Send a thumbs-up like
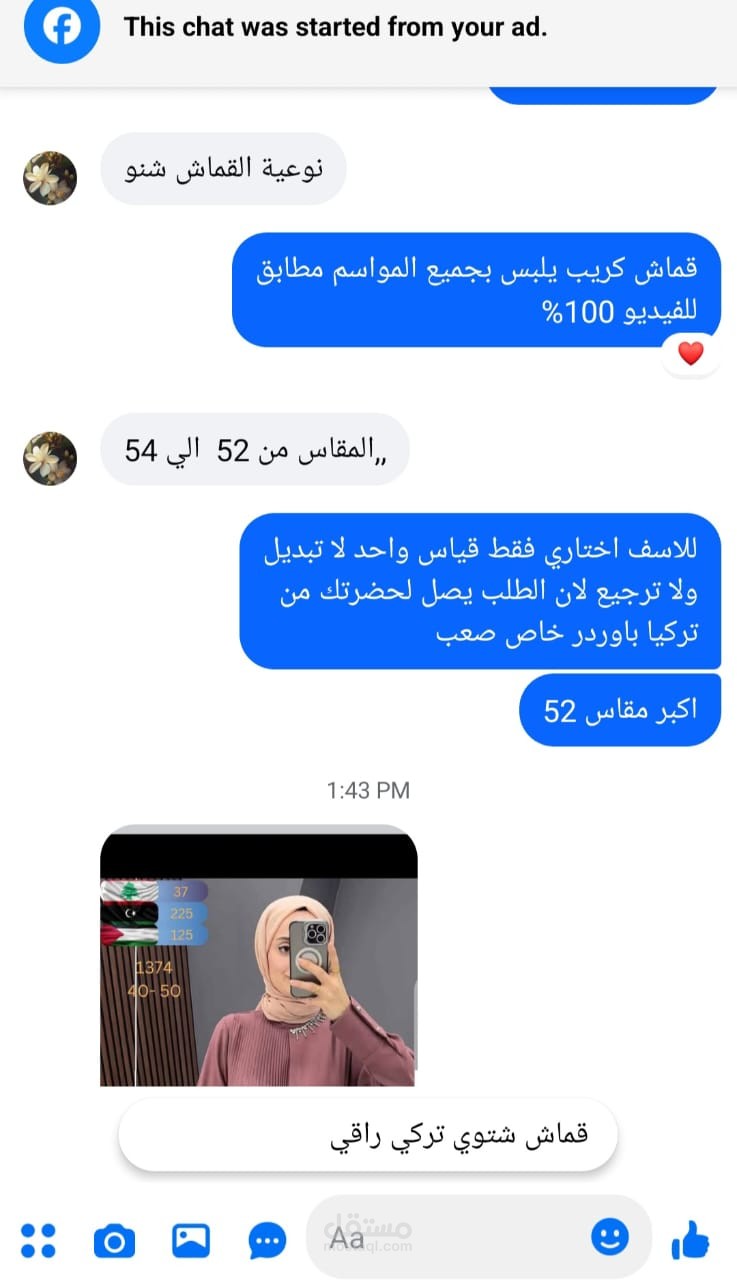737x1280 pixels. 690,1240
